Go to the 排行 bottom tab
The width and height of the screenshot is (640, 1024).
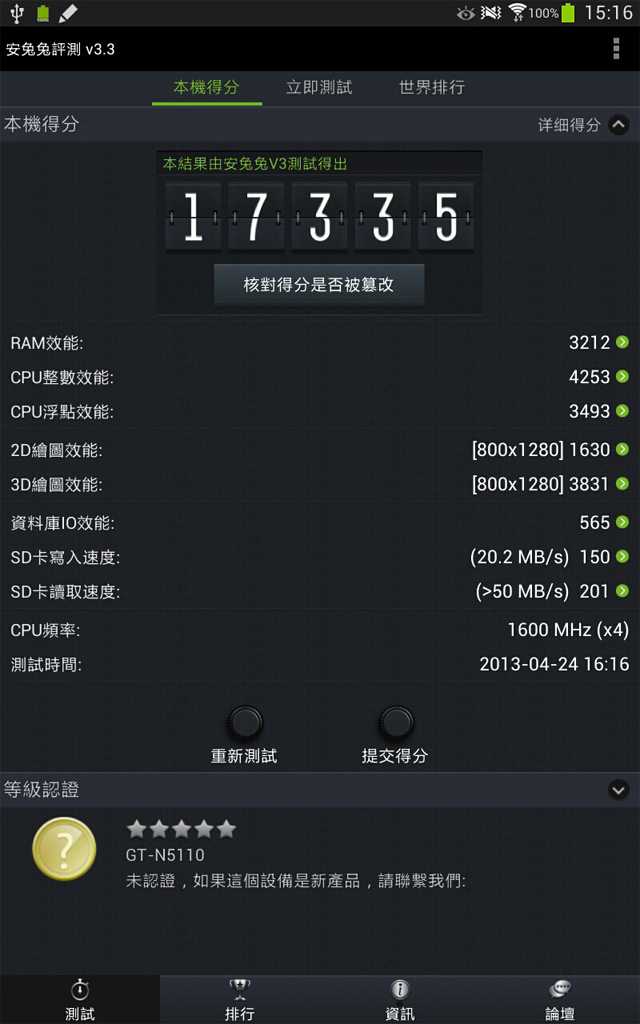[240, 999]
